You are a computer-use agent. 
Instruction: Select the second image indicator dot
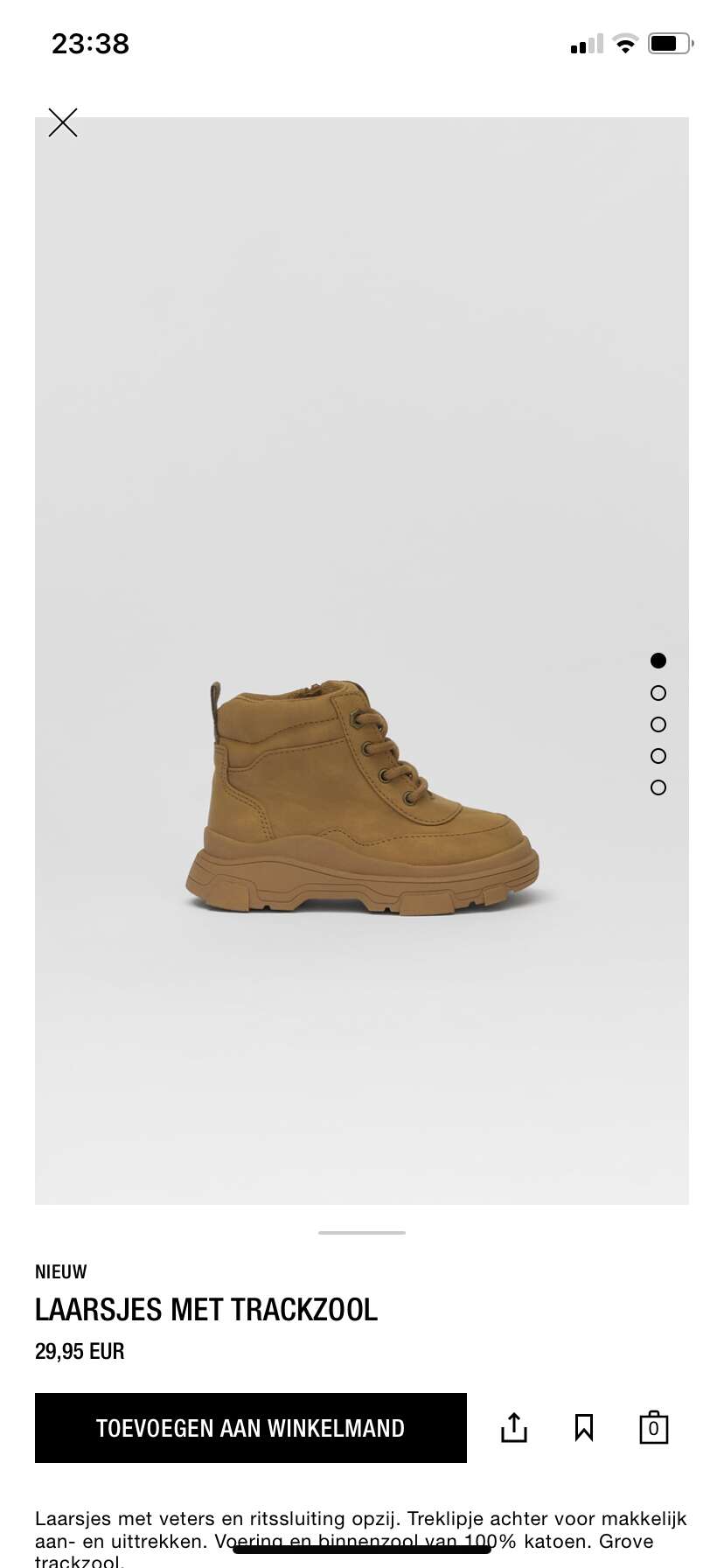pos(658,693)
